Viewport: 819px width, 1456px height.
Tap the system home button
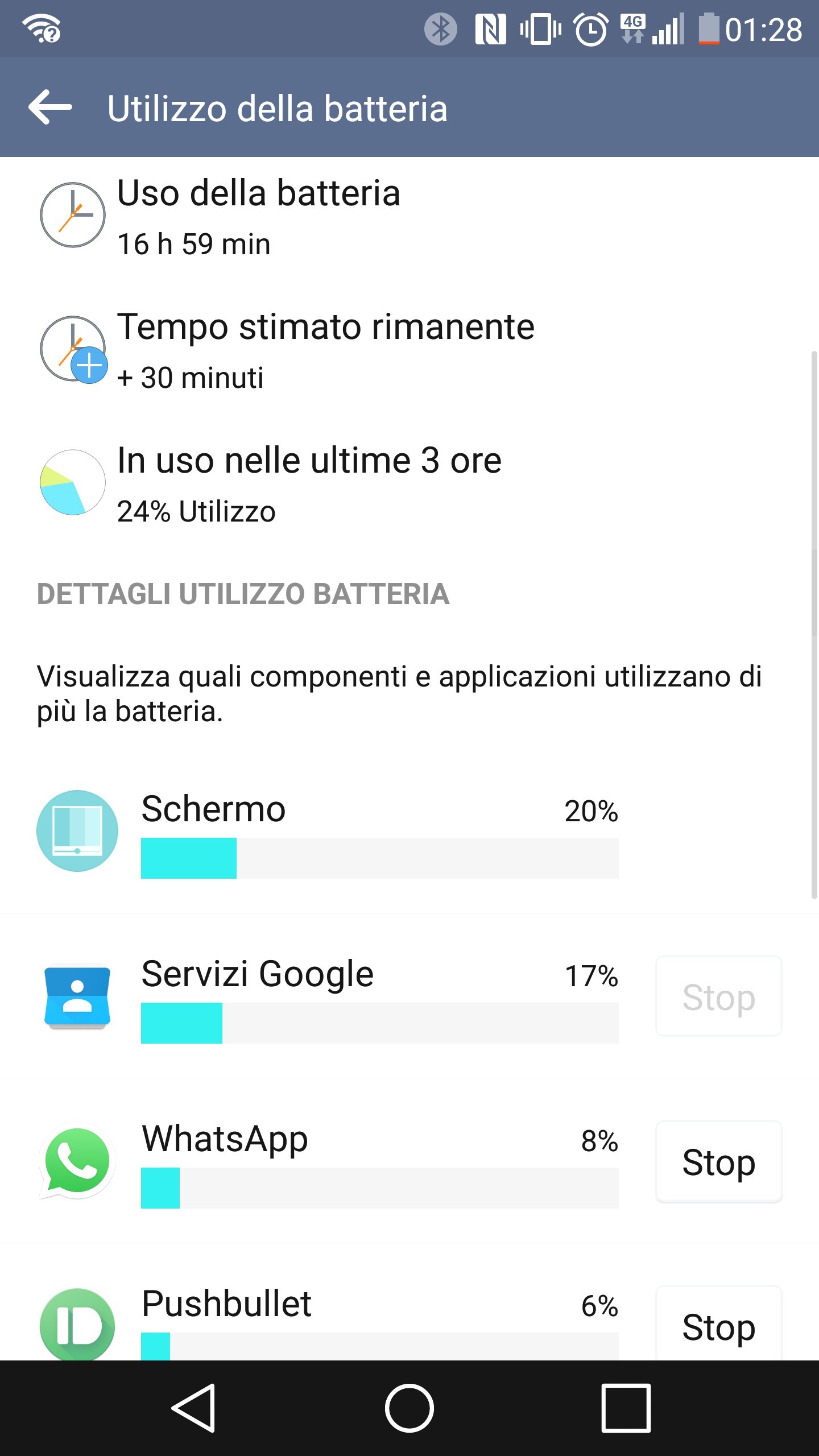tap(409, 1408)
